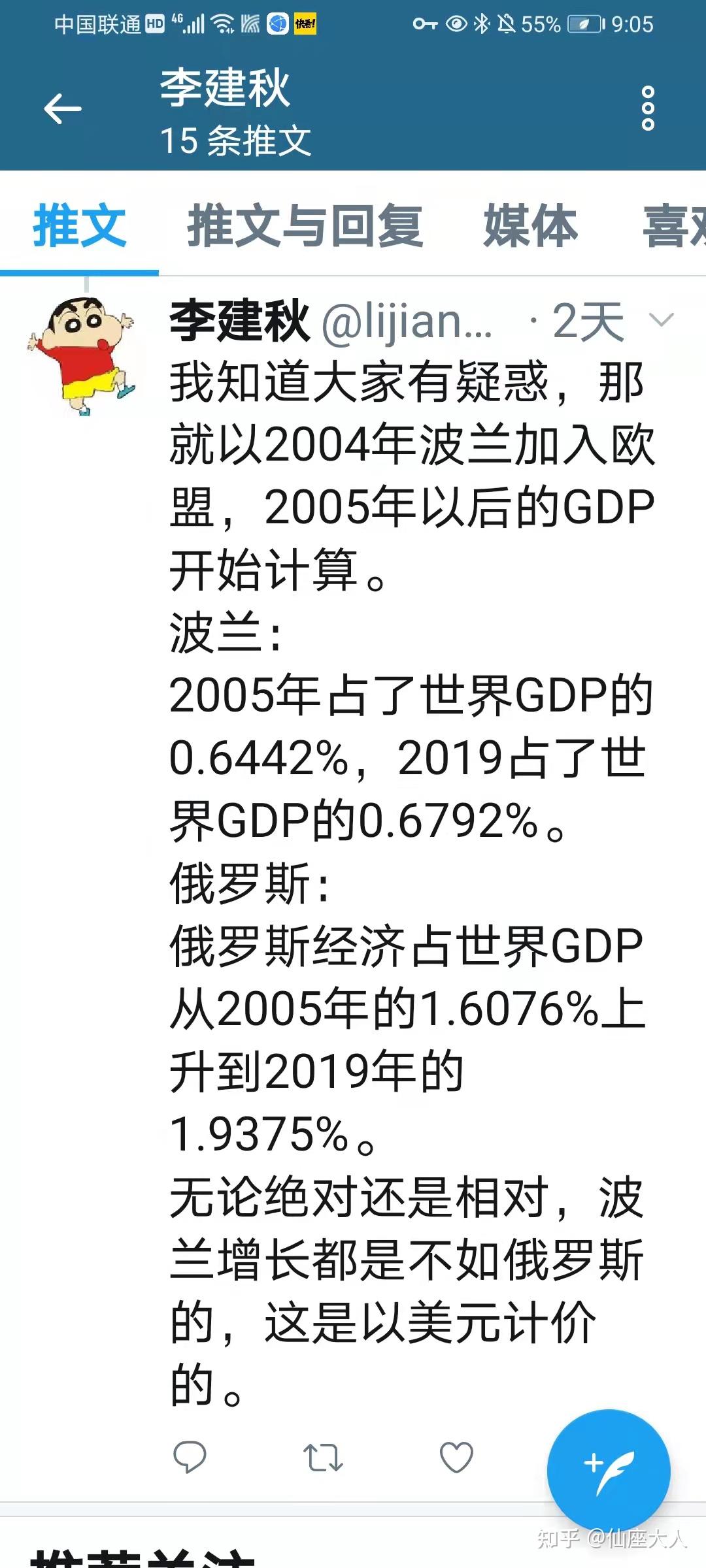Screen dimensions: 706x1568
Task: Reply to 李建秋's tweet
Action: (190, 1457)
